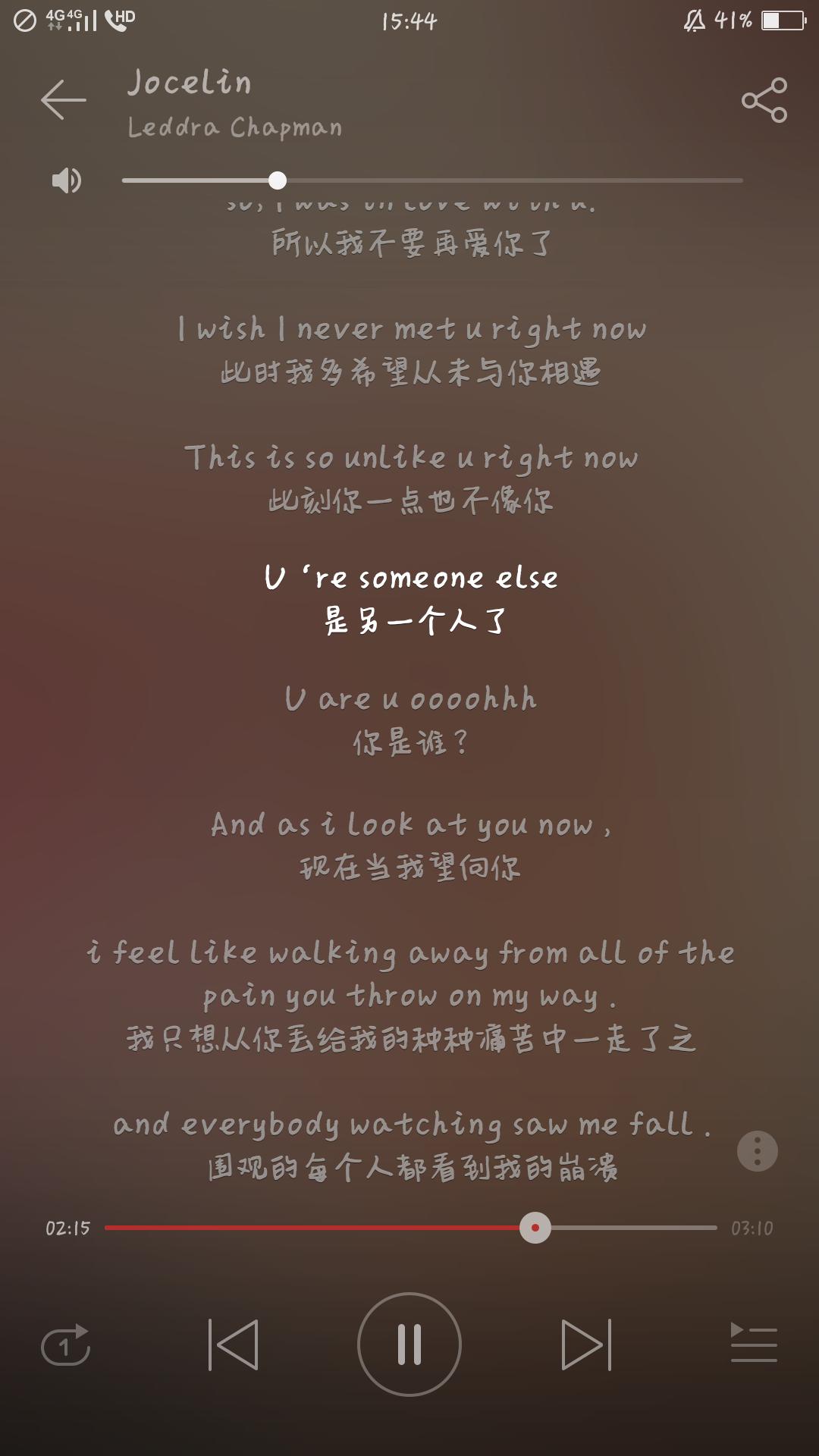Seek on the playback progress bar
This screenshot has width=819, height=1456.
tap(411, 1228)
